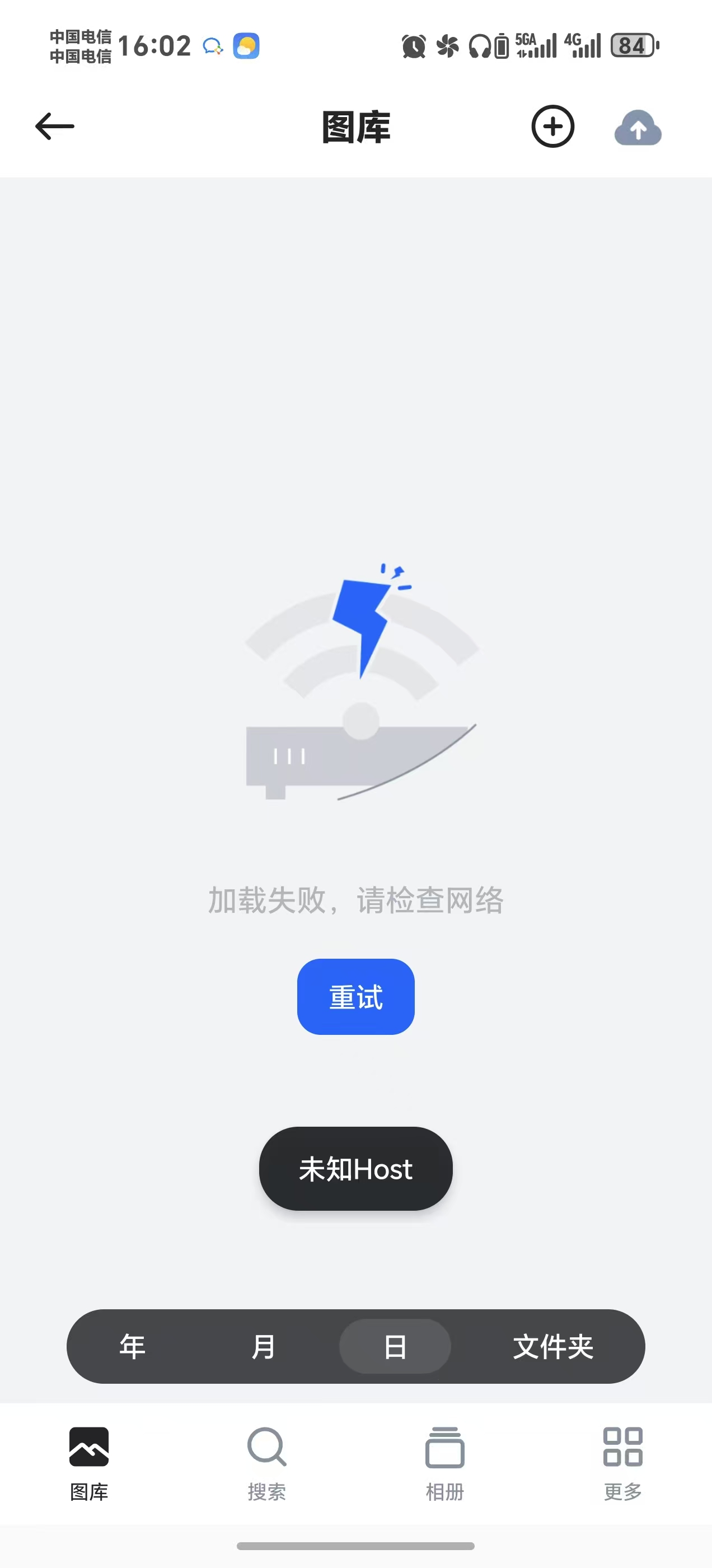Open the cloud upload icon
The width and height of the screenshot is (712, 1568).
pos(638,128)
